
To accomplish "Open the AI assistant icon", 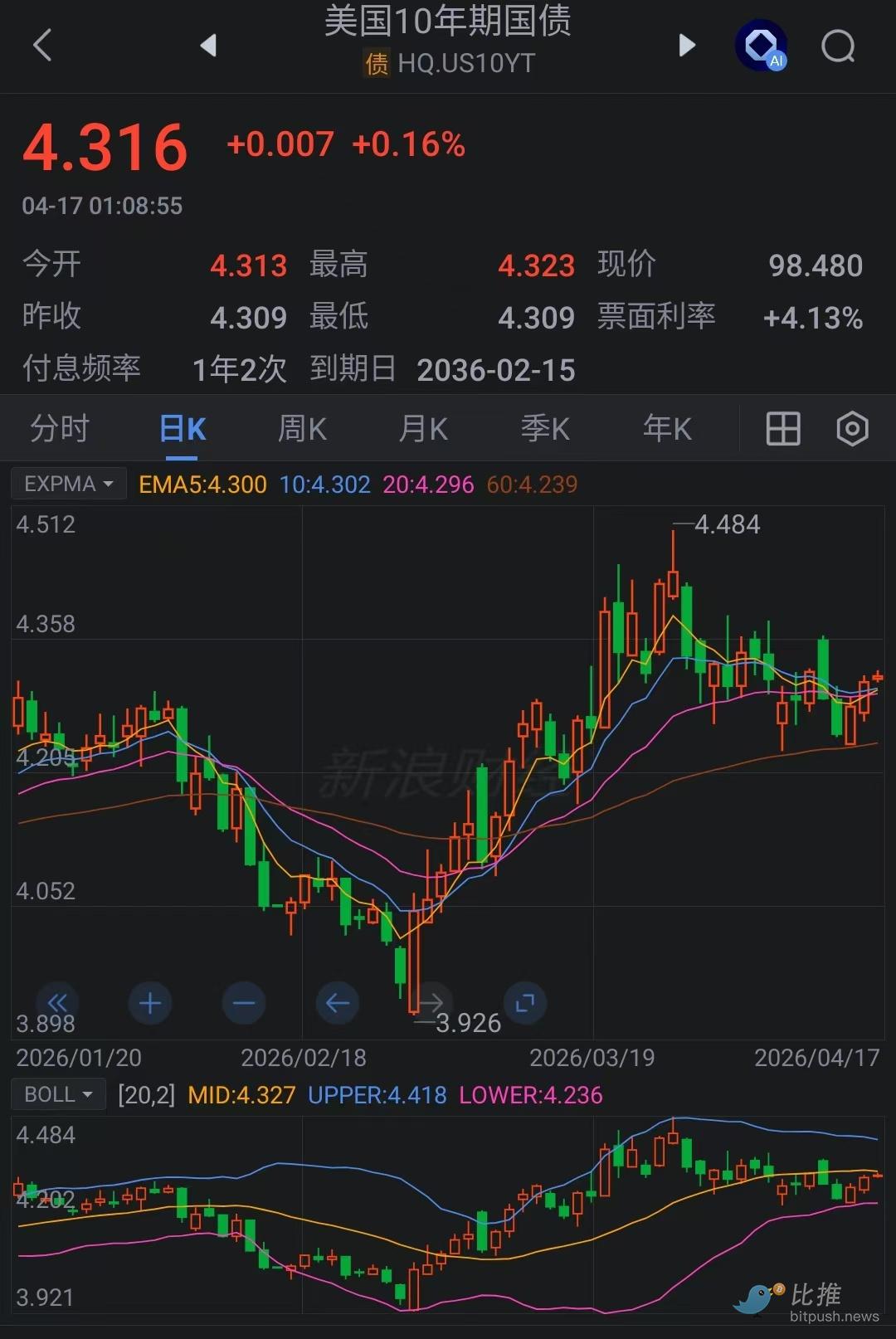I will (761, 46).
